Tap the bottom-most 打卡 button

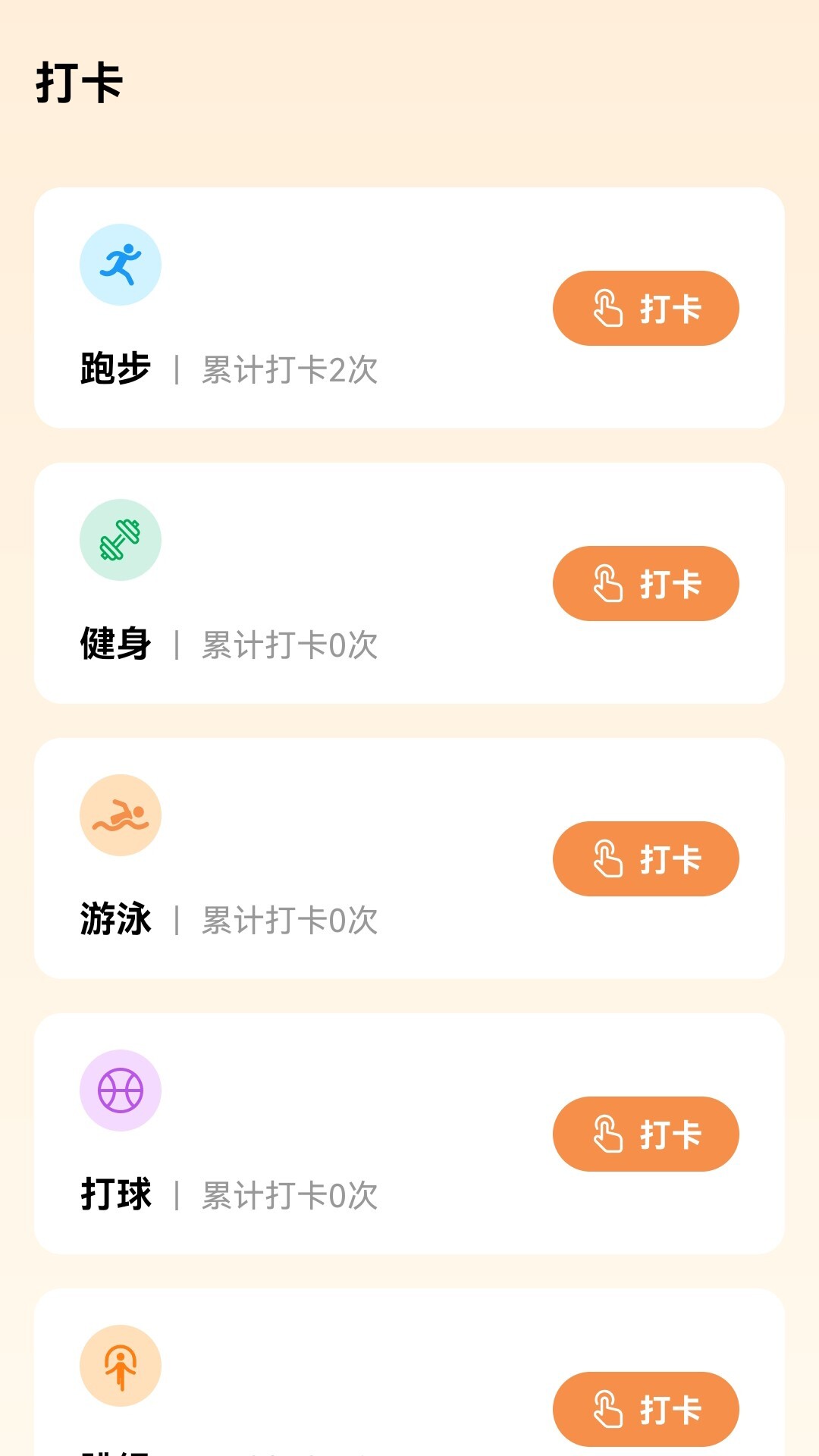(645, 1408)
